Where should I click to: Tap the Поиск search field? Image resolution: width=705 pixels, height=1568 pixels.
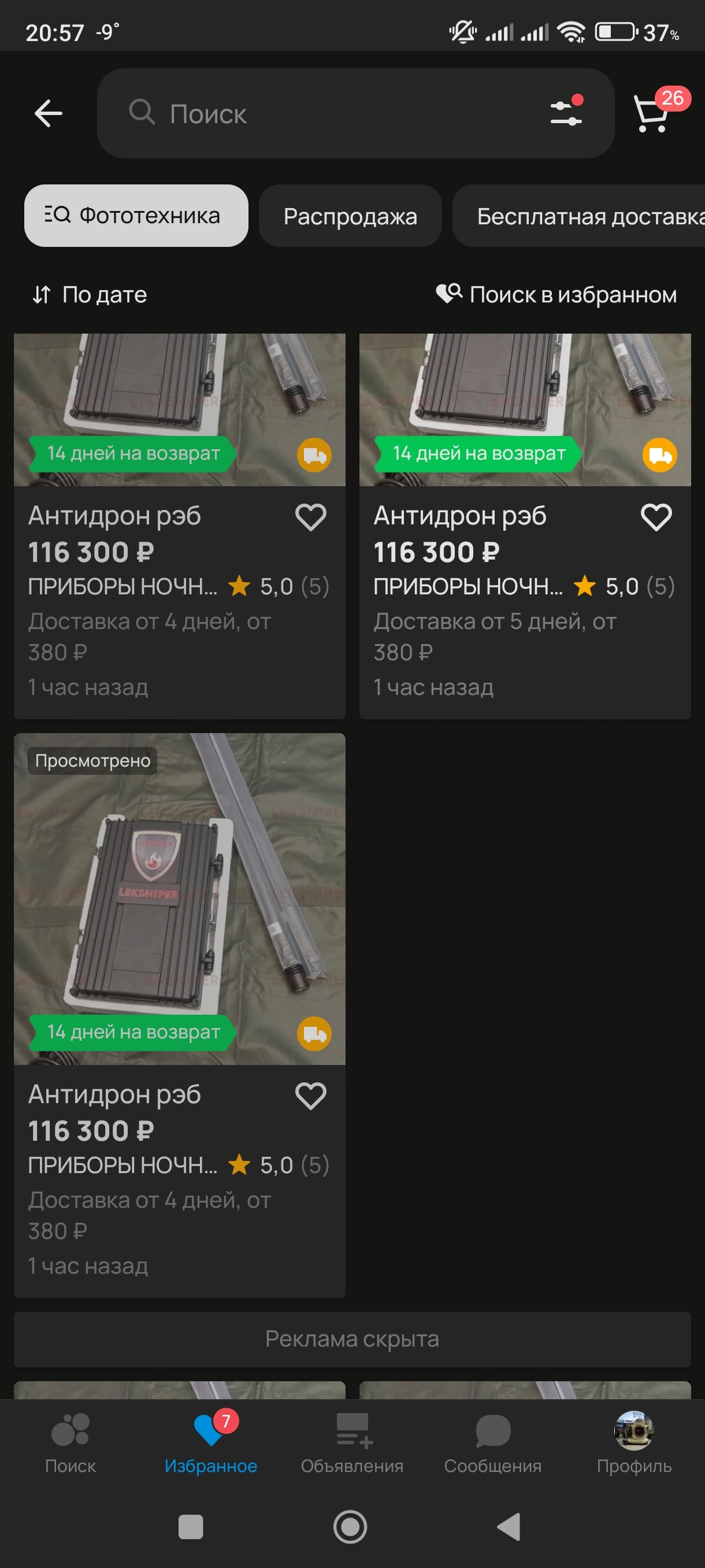coord(328,113)
